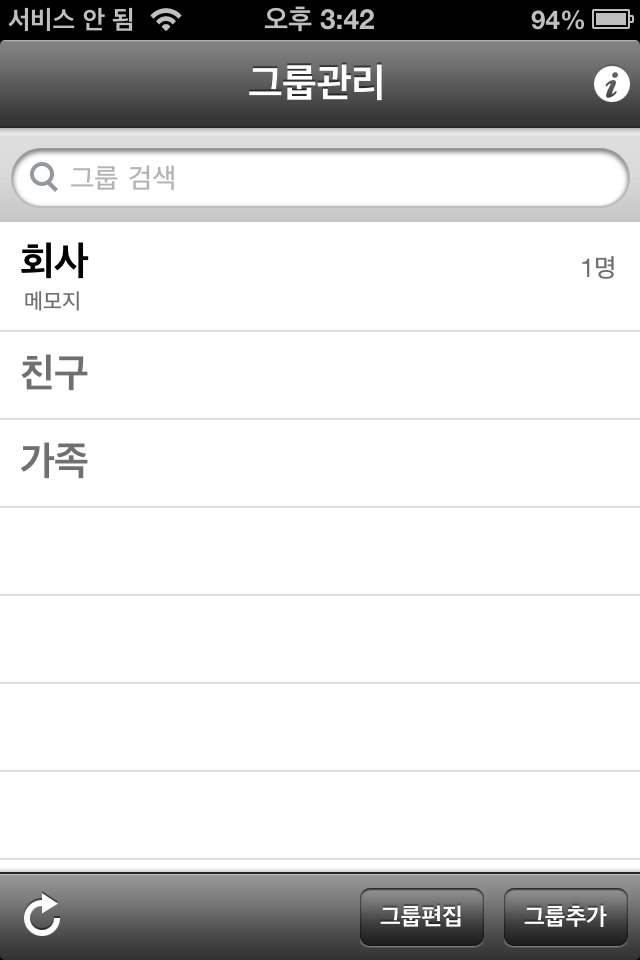
Task: Tap the 그룹편집 button
Action: [421, 916]
